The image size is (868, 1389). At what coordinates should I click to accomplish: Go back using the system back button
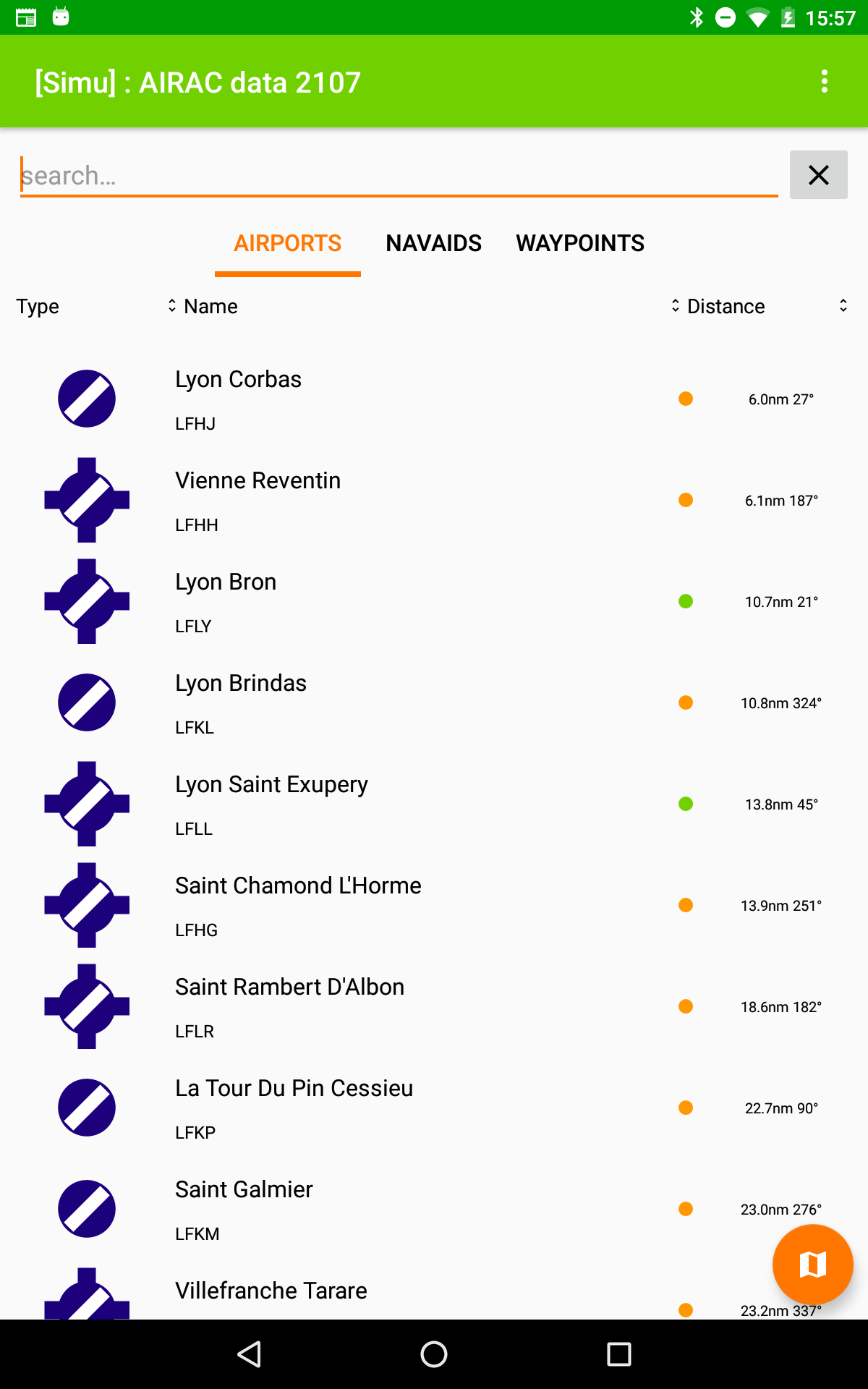point(250,1354)
